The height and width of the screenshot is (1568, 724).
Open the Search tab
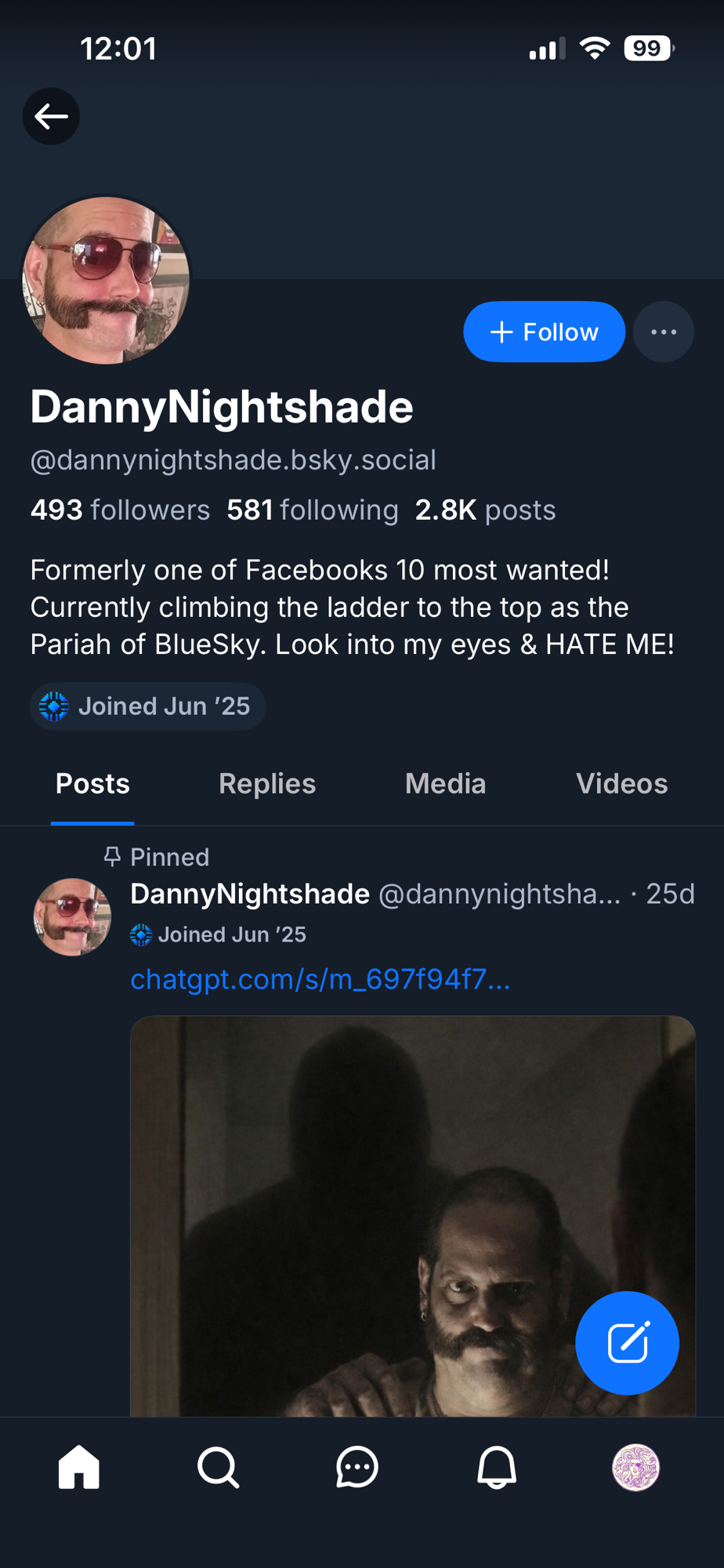tap(218, 1467)
